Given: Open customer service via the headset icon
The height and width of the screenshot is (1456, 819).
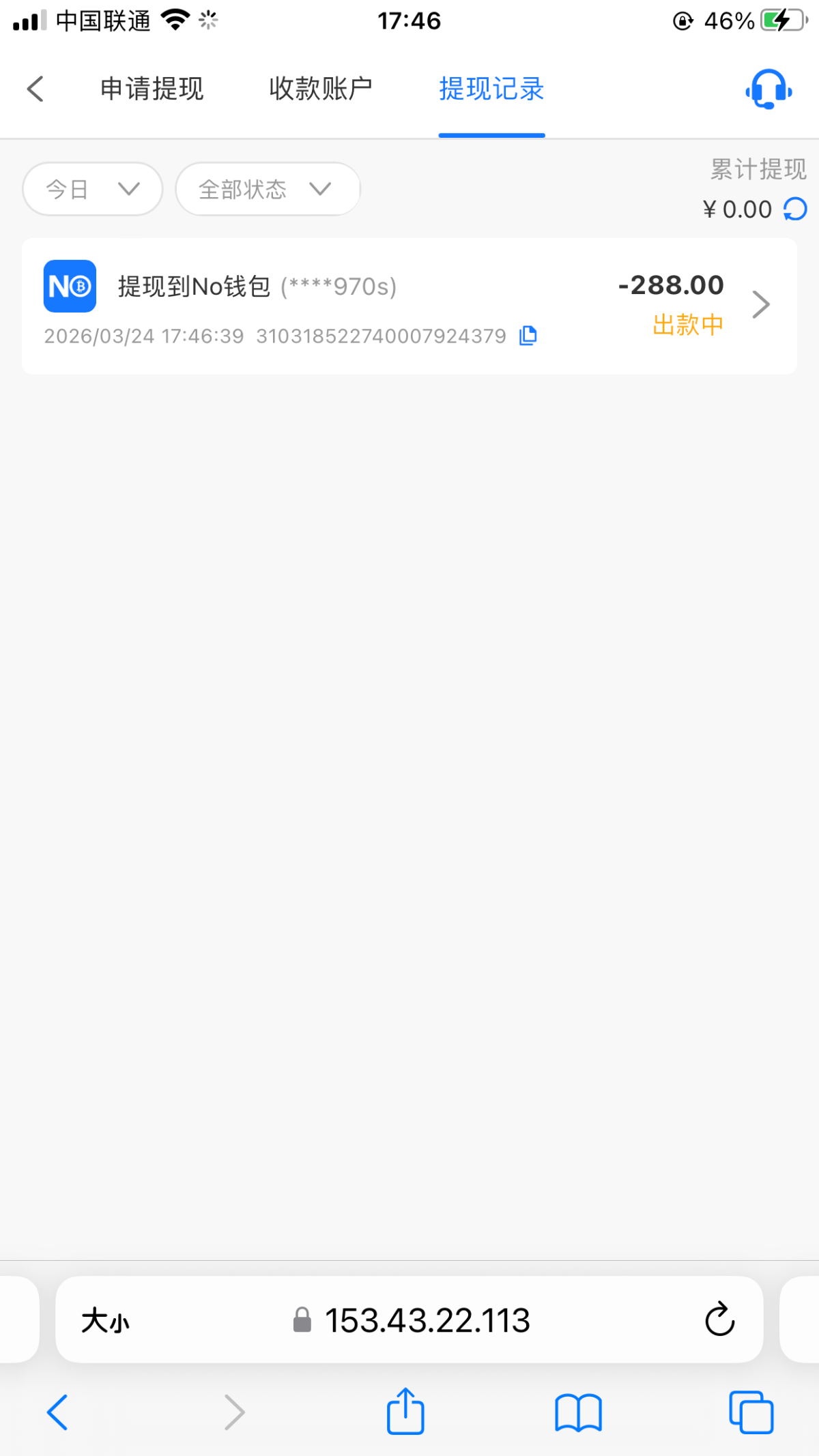Looking at the screenshot, I should click(768, 89).
